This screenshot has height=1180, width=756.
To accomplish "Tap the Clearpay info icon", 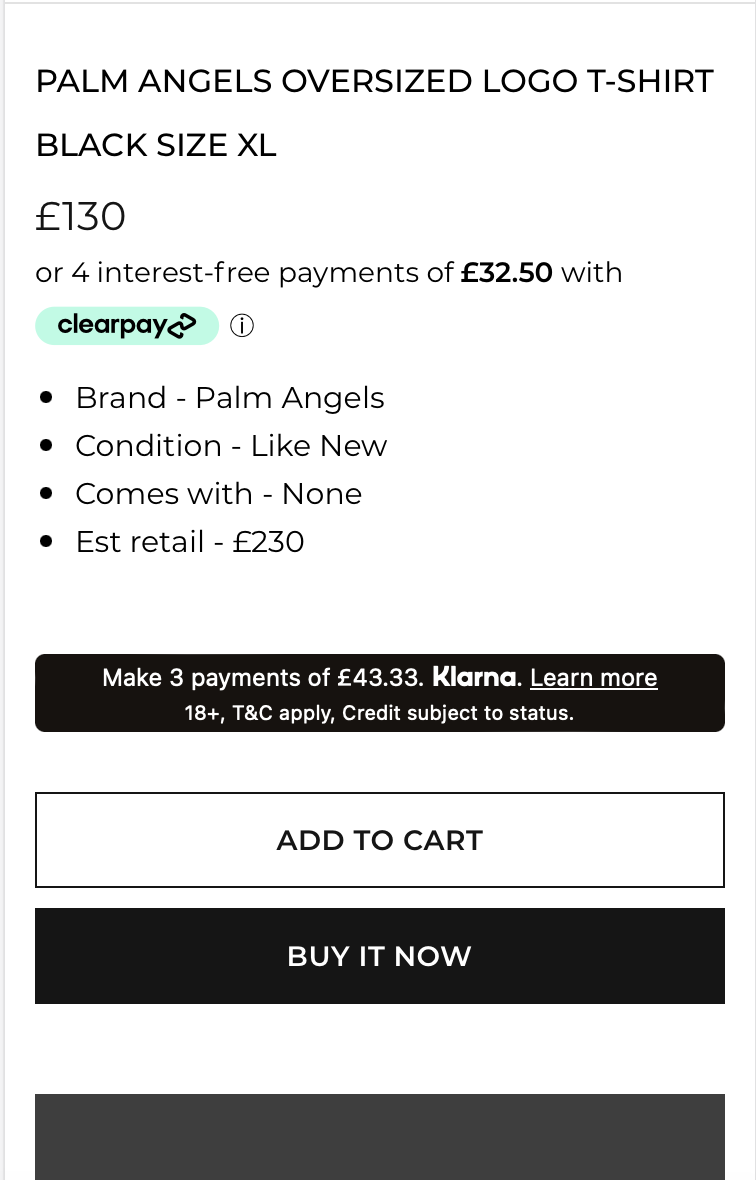I will coord(242,326).
